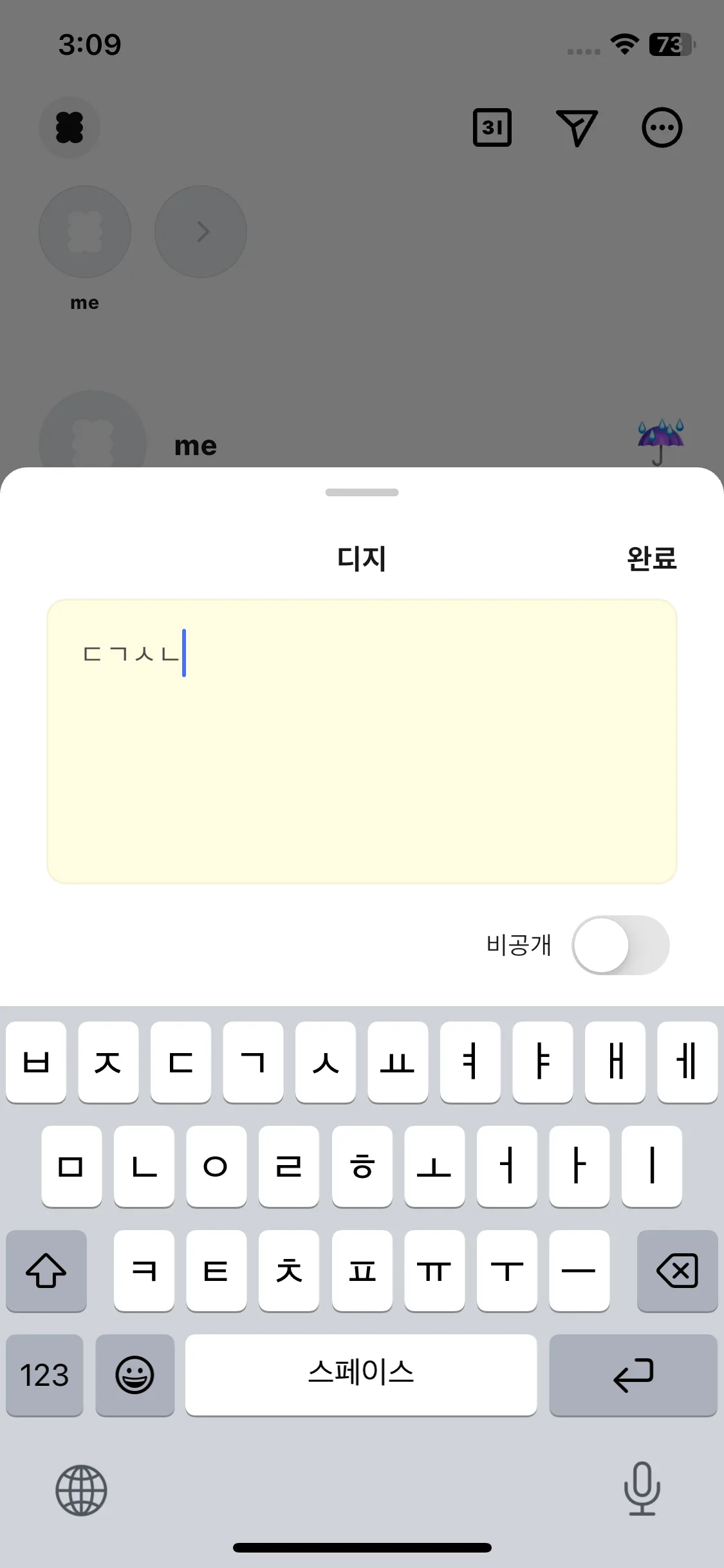This screenshot has height=1568, width=724.
Task: Tap the shift key on keyboard
Action: coord(46,1271)
